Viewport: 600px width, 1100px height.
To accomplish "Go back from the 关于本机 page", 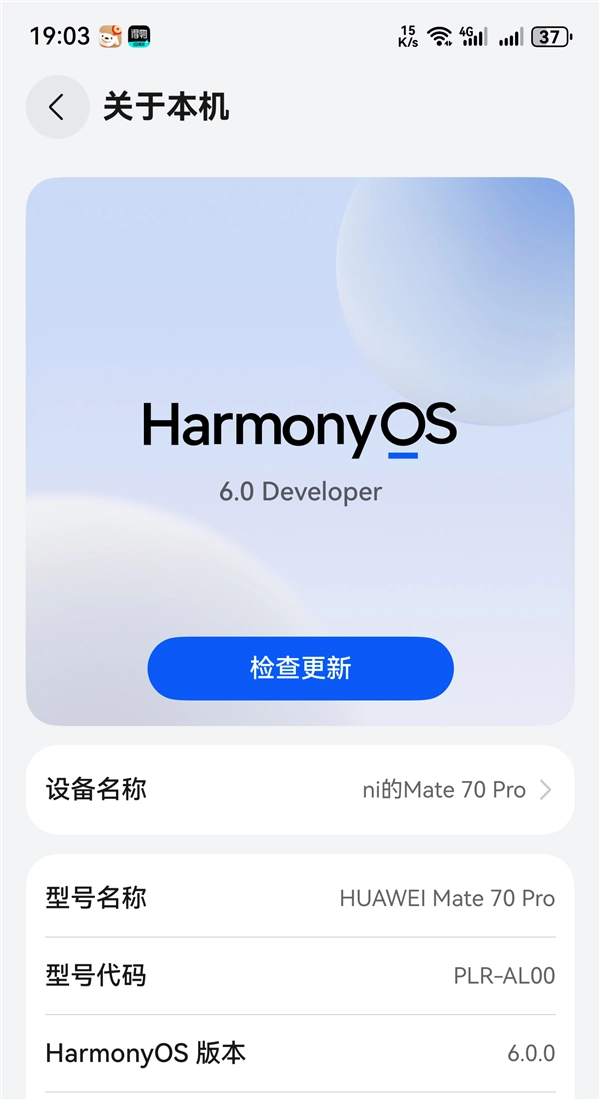I will (x=57, y=107).
